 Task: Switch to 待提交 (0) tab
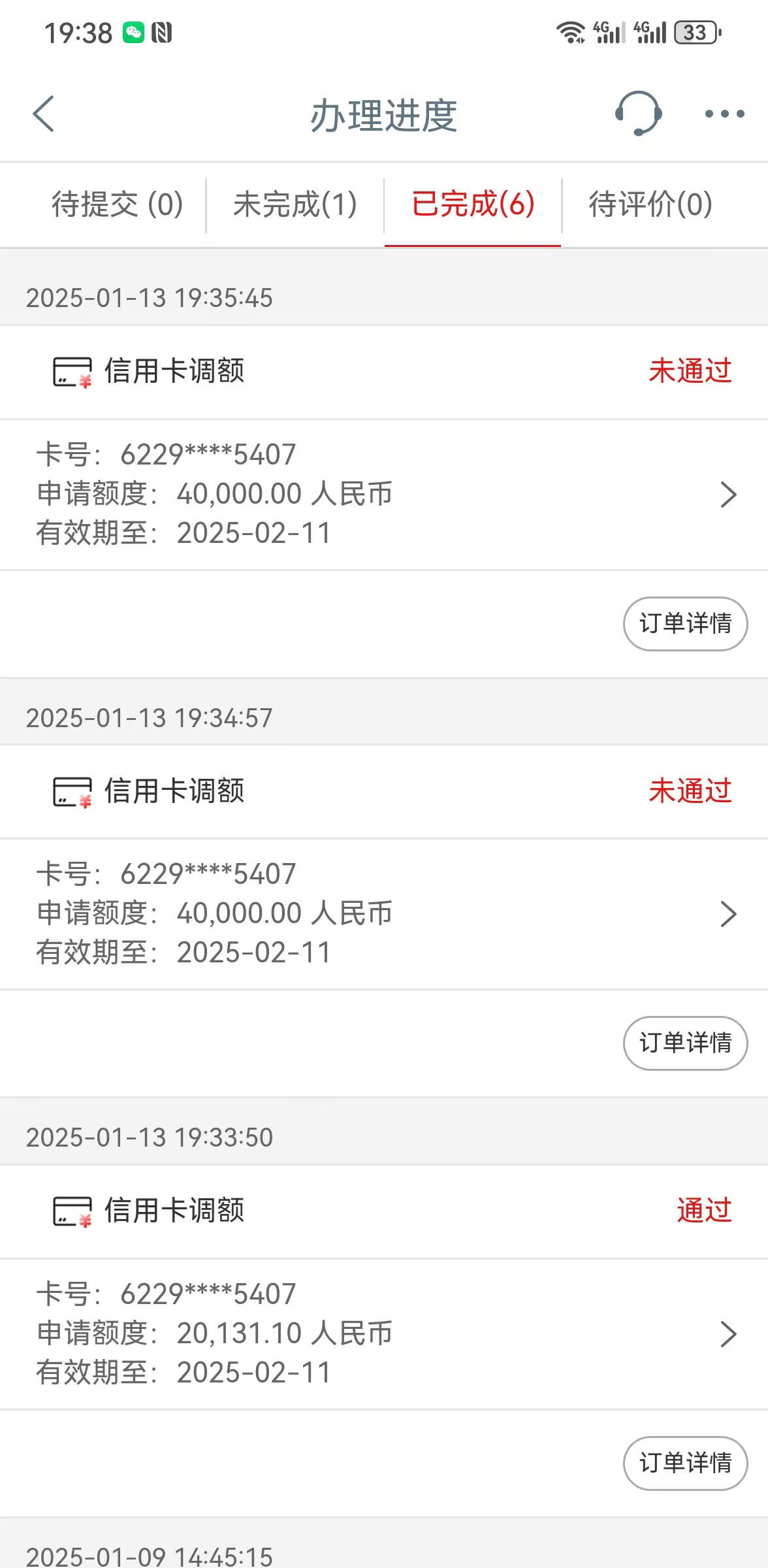point(118,204)
